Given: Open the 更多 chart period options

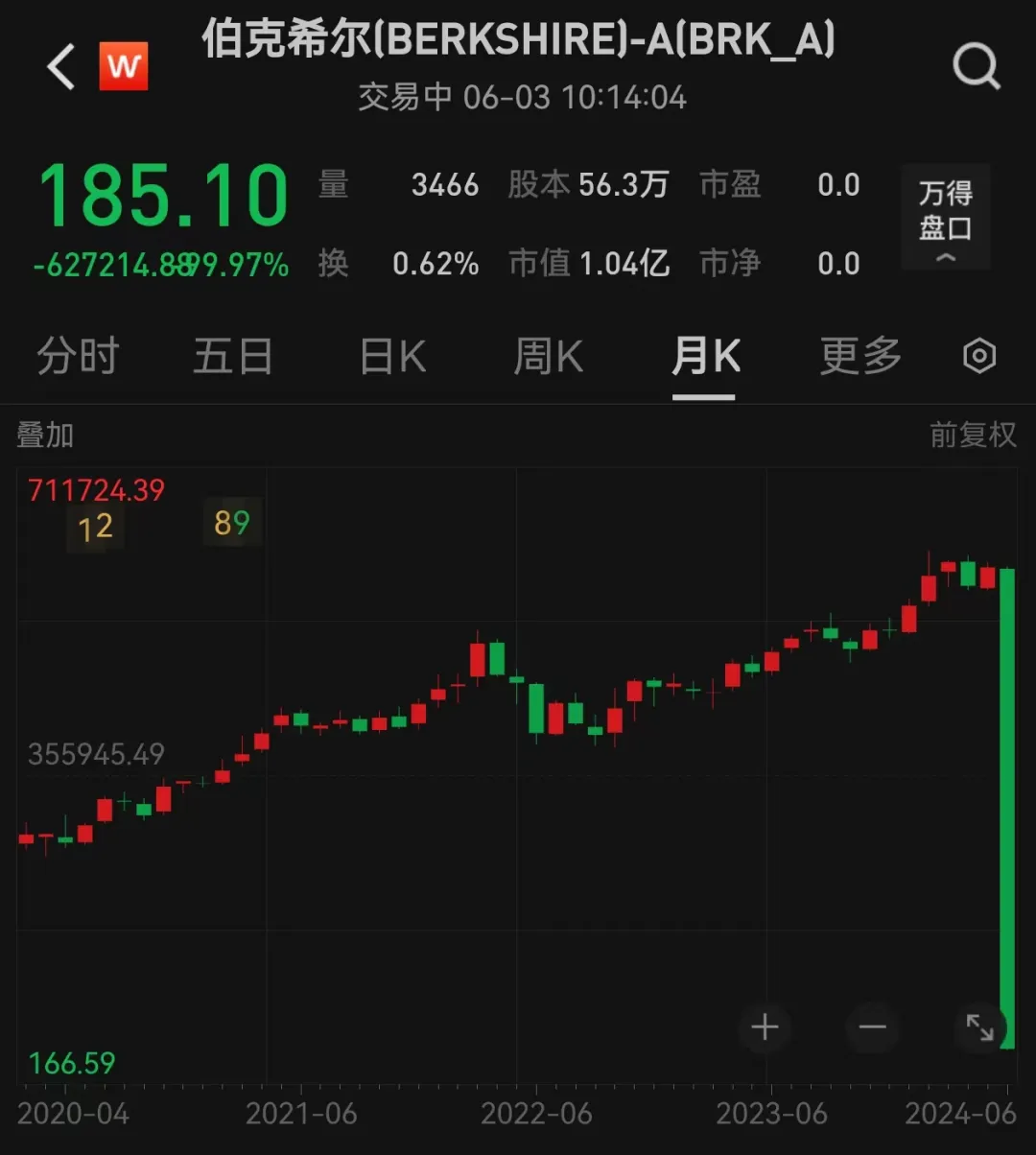Looking at the screenshot, I should 860,356.
